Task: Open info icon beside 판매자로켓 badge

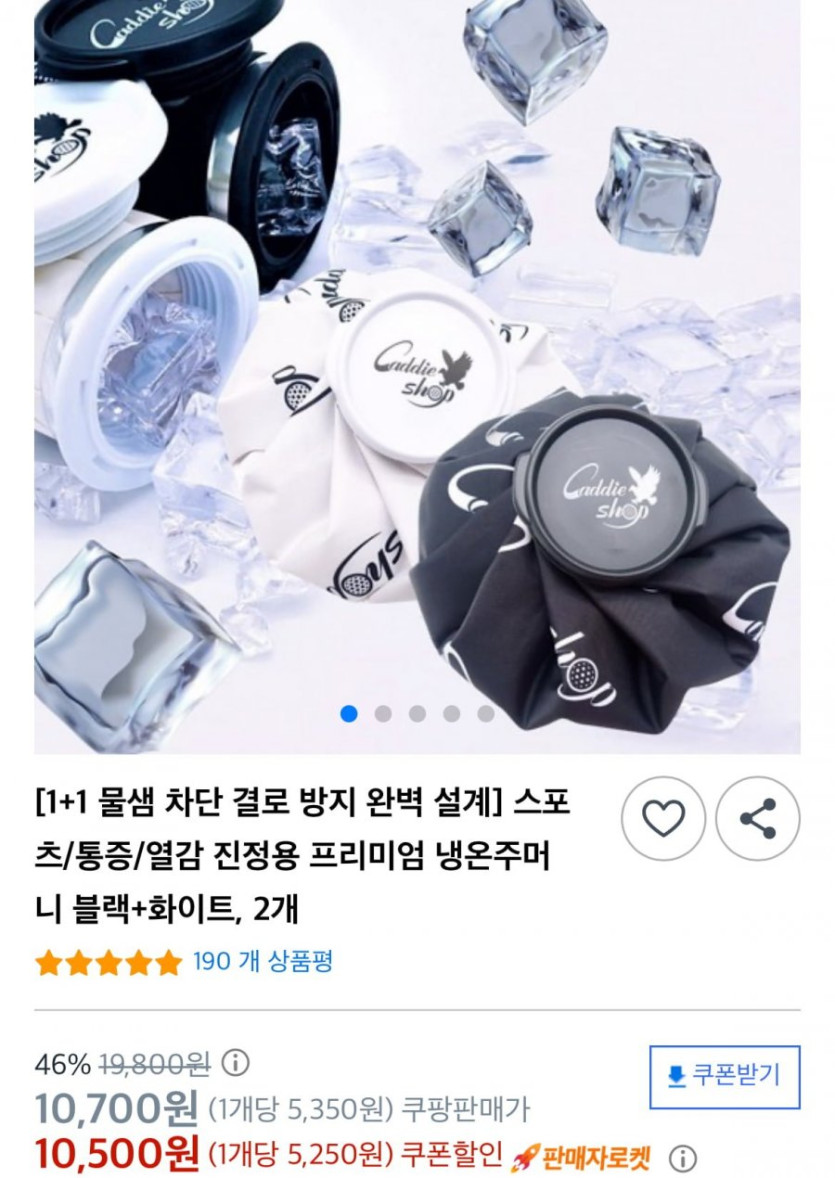Action: coord(682,1159)
